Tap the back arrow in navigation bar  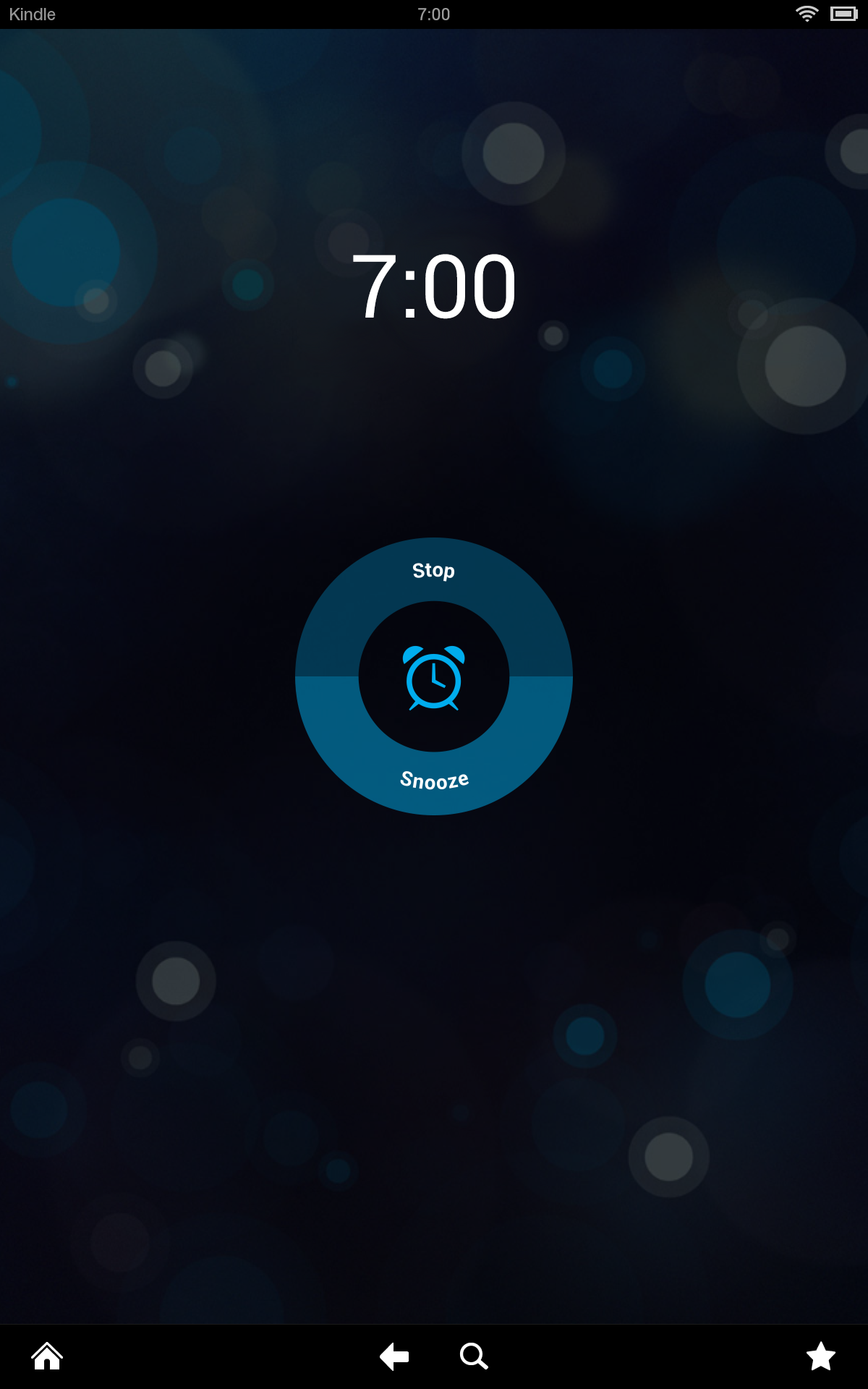point(394,1356)
